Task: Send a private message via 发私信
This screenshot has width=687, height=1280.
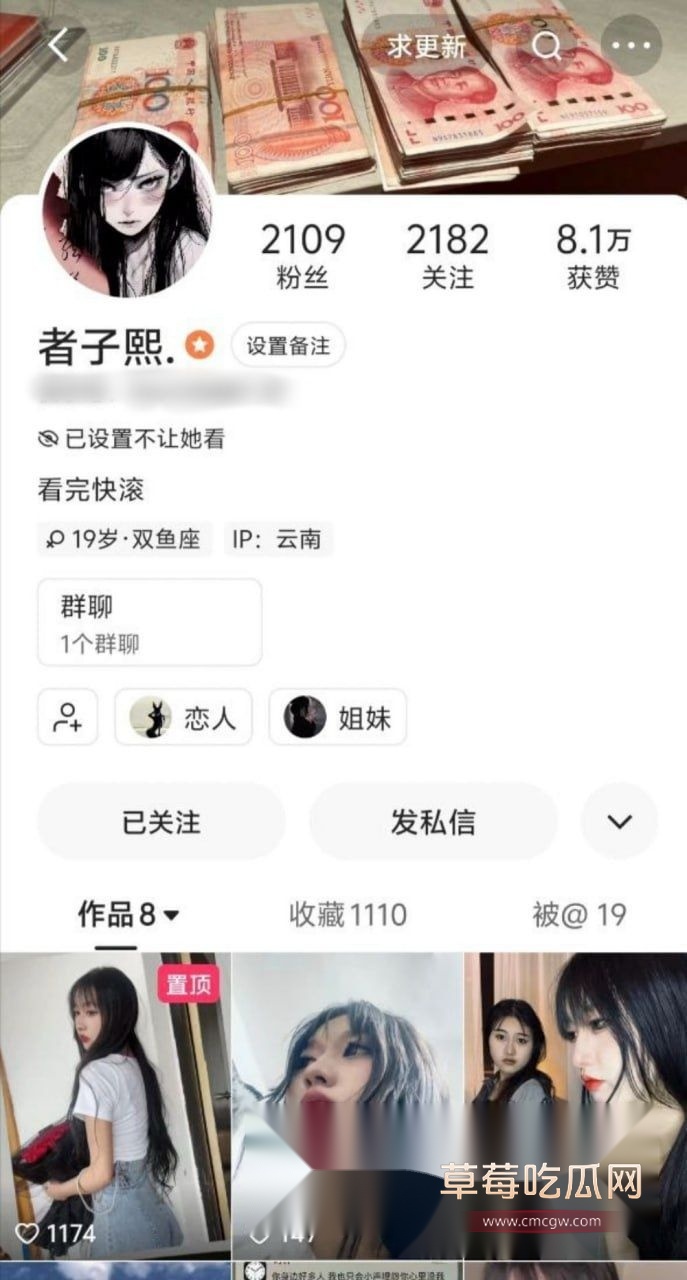Action: click(432, 822)
